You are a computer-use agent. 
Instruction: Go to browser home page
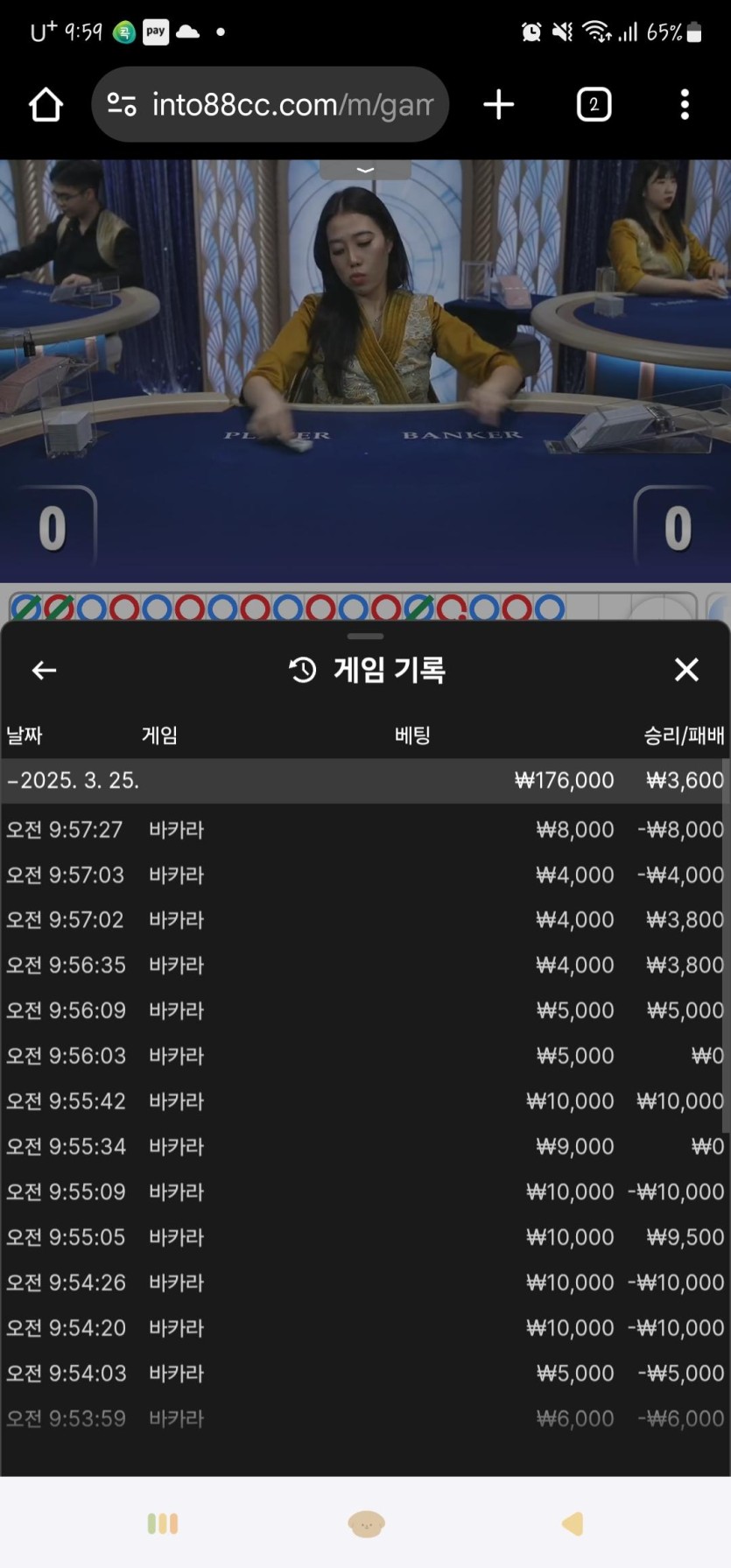(x=46, y=105)
